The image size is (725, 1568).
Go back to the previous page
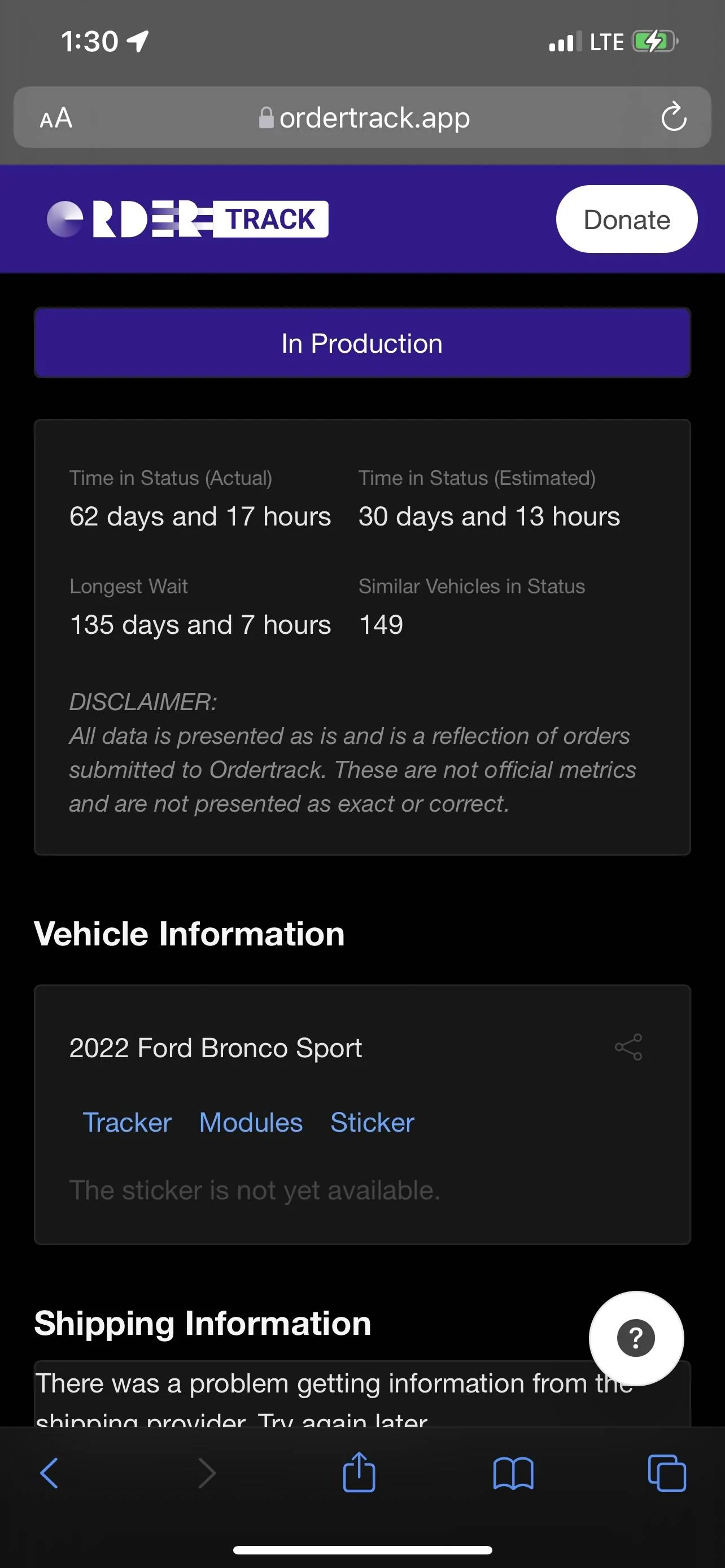coord(49,1473)
